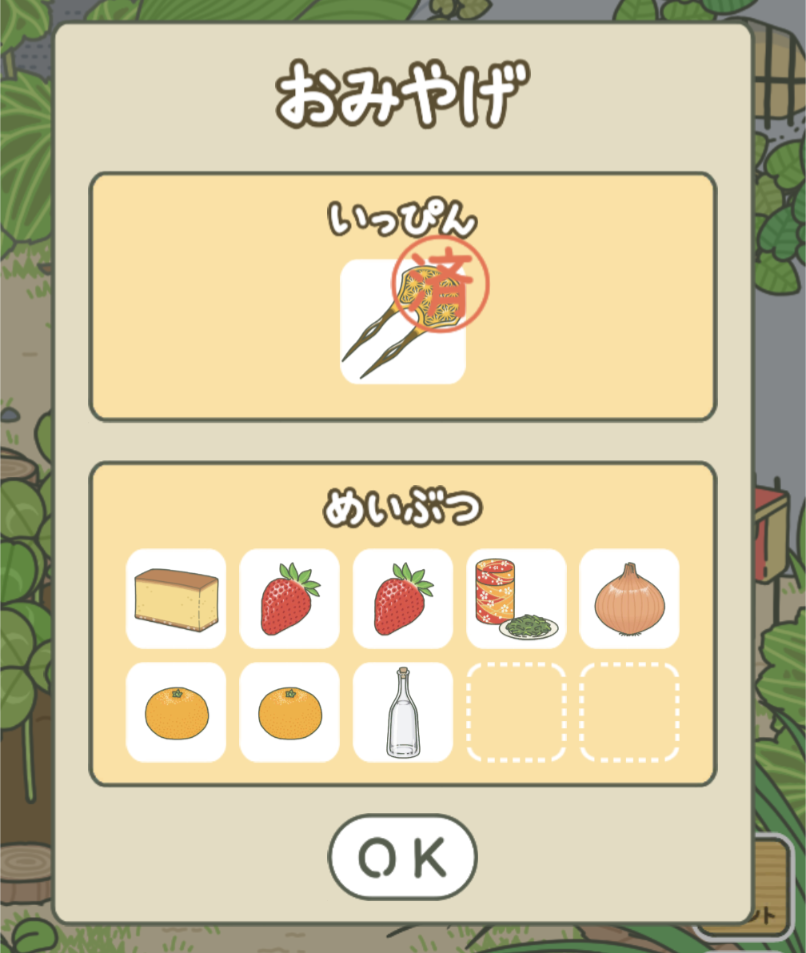Open the tea tin specialty item
The height and width of the screenshot is (953, 806).
tap(515, 599)
